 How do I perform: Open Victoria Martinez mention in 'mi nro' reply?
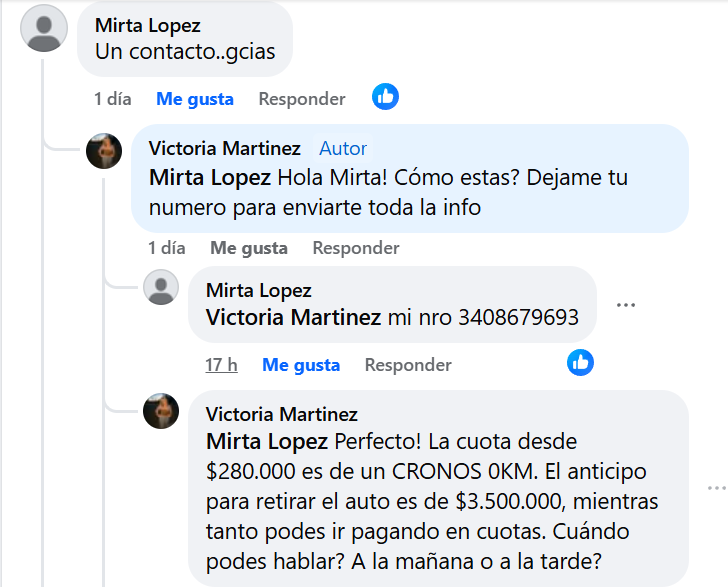point(293,318)
